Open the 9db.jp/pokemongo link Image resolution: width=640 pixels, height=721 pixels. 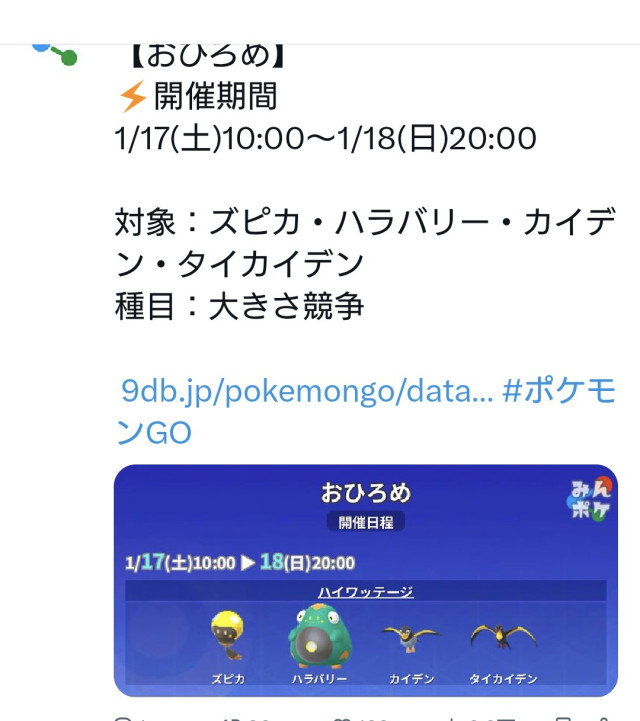(x=306, y=391)
